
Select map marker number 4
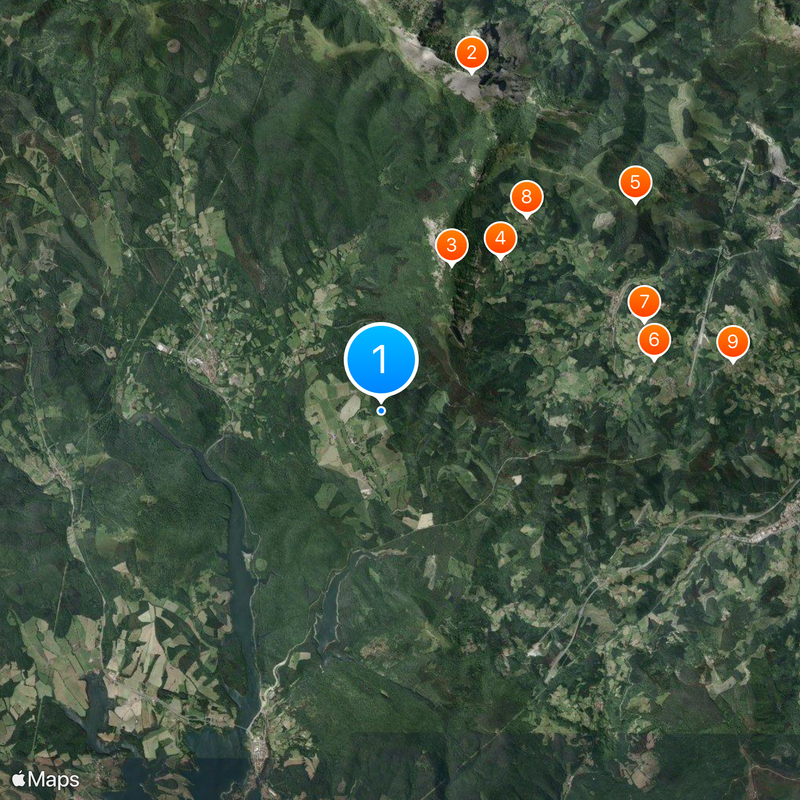pyautogui.click(x=500, y=238)
